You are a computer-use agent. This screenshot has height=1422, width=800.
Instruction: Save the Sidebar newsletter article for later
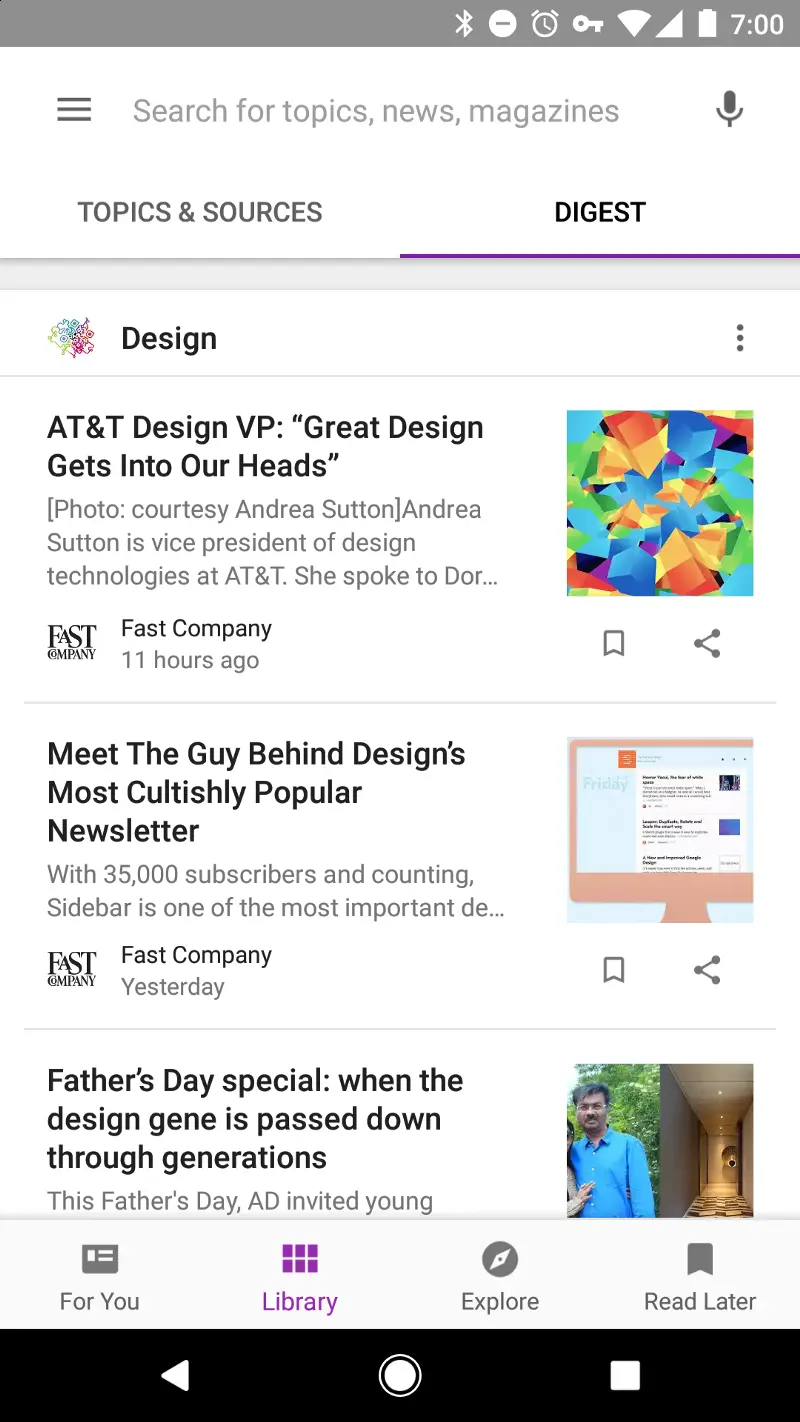click(614, 969)
